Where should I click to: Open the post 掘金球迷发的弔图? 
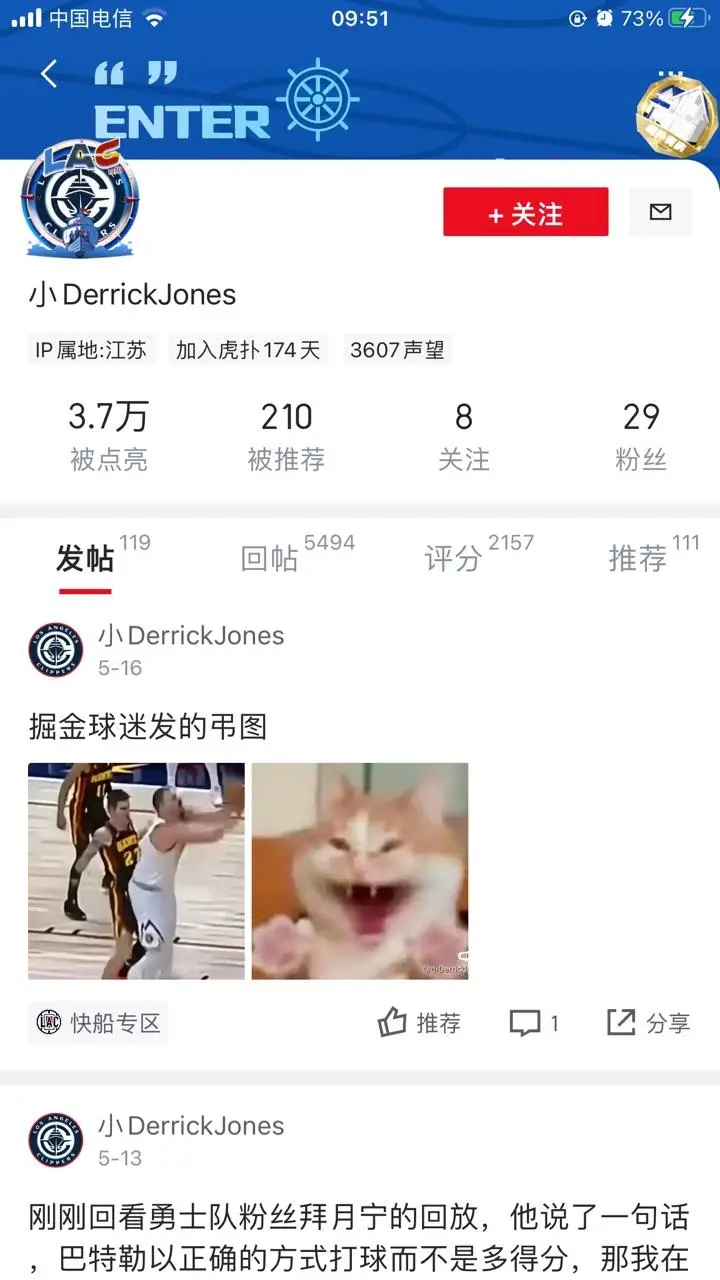[148, 726]
